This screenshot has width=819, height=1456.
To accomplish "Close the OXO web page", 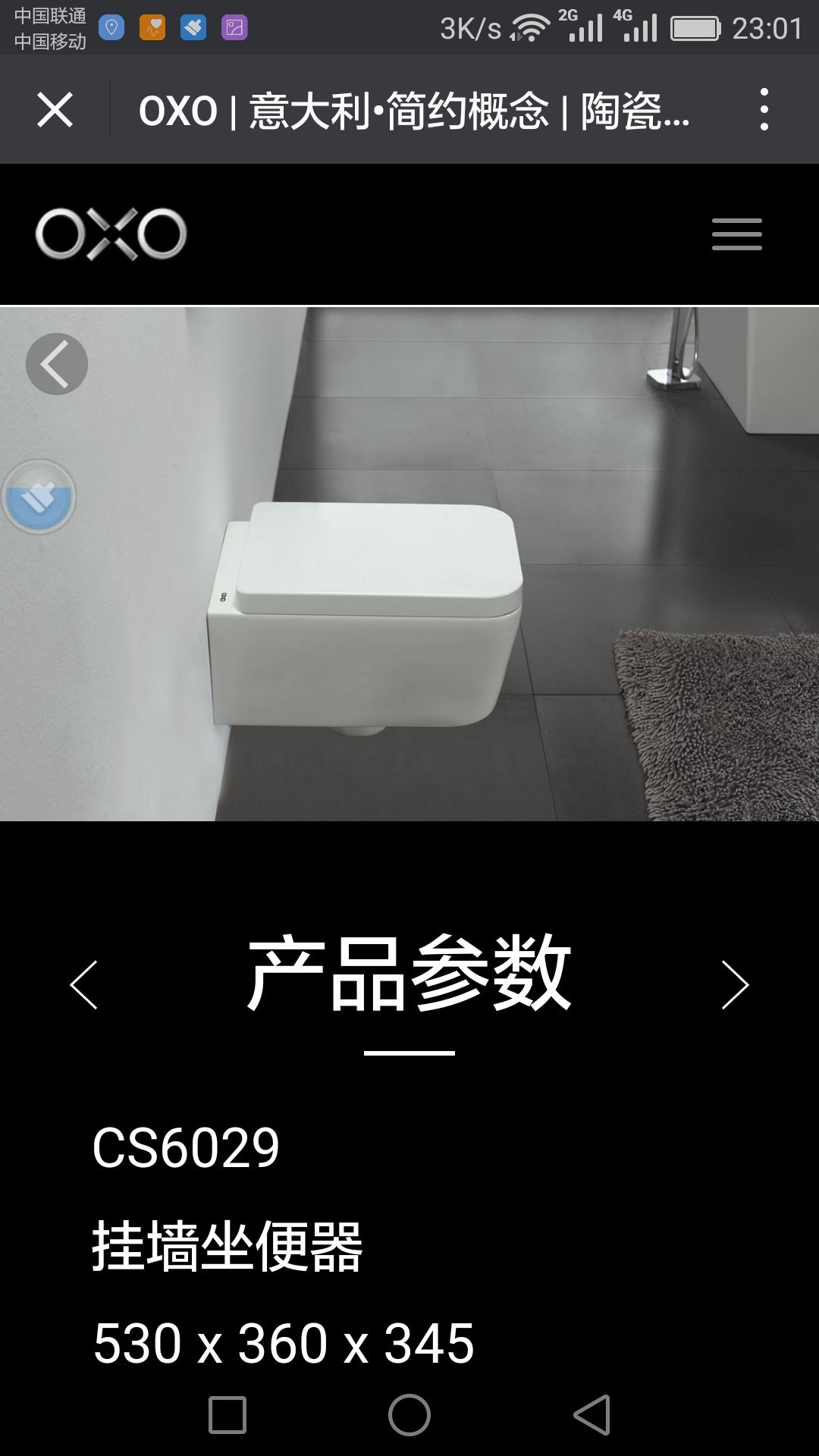I will (x=55, y=110).
